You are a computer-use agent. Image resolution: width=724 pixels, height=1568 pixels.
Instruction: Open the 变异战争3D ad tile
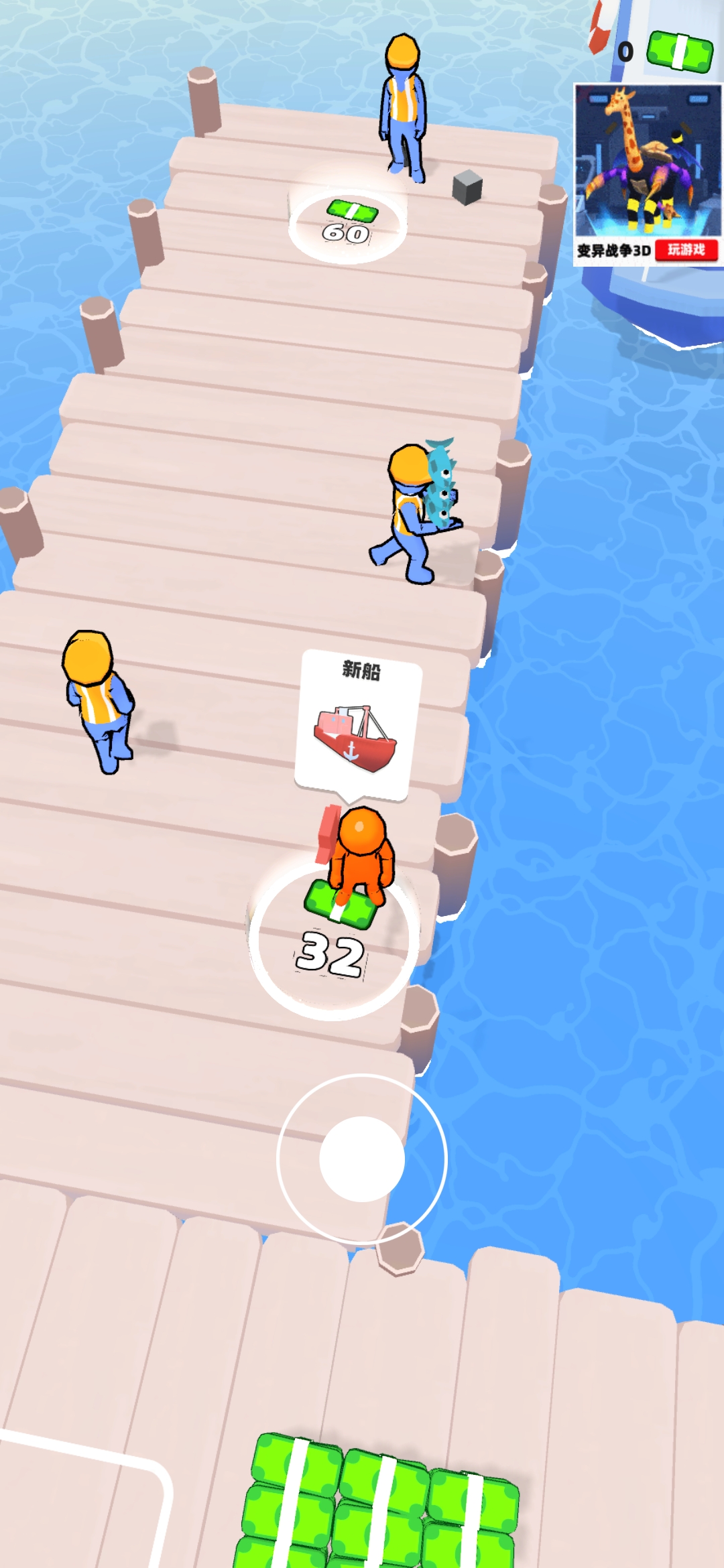pyautogui.click(x=647, y=161)
